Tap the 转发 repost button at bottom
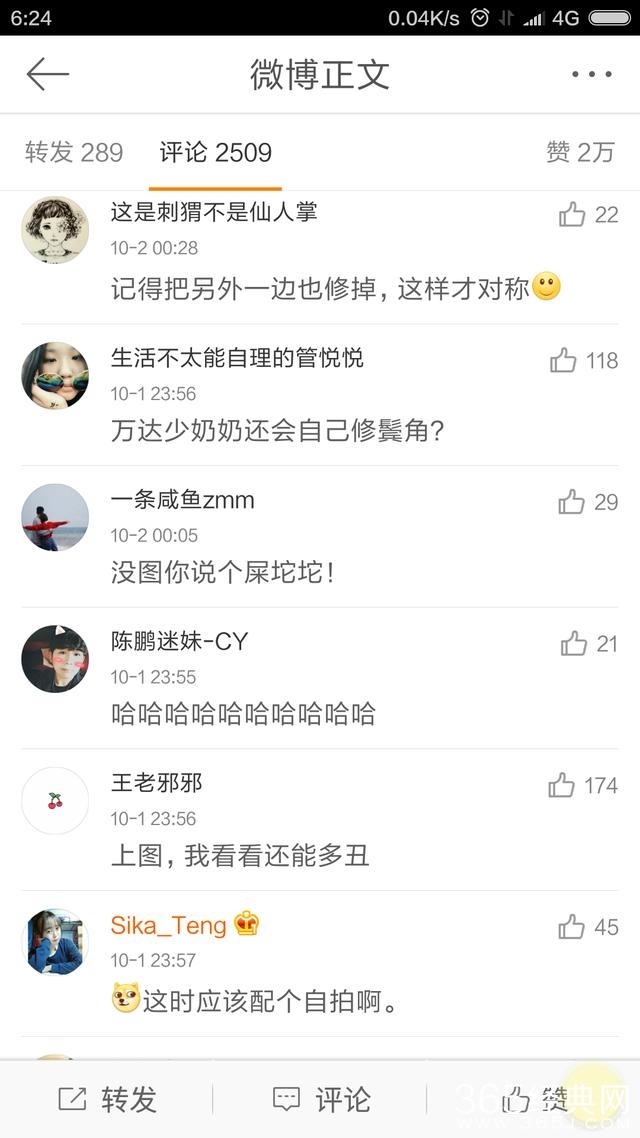The image size is (640, 1138). coord(108,1100)
